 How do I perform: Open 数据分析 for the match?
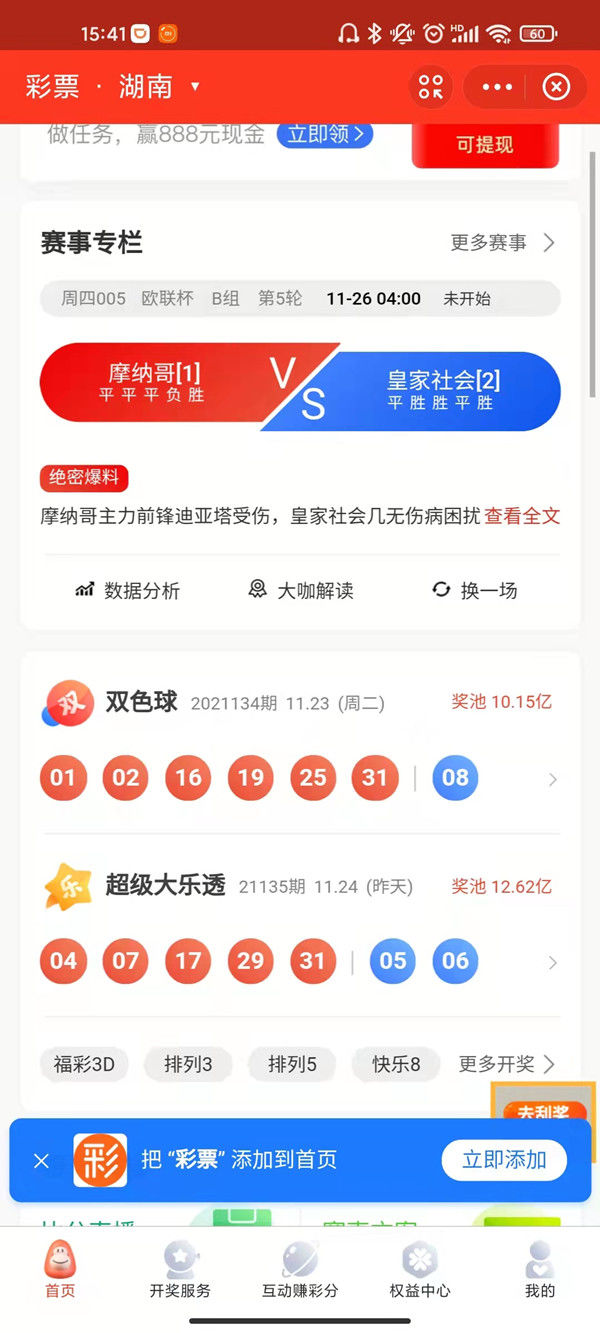[x=128, y=590]
